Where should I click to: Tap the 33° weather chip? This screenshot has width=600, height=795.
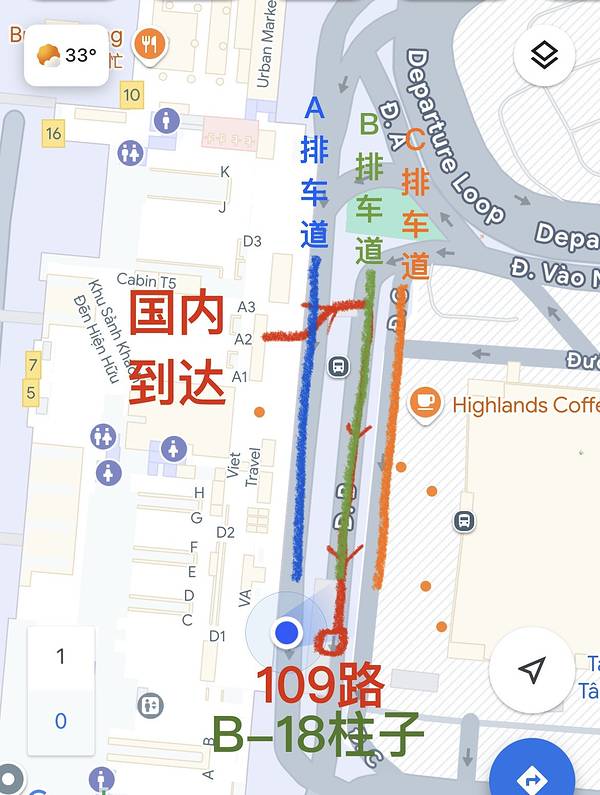point(66,55)
